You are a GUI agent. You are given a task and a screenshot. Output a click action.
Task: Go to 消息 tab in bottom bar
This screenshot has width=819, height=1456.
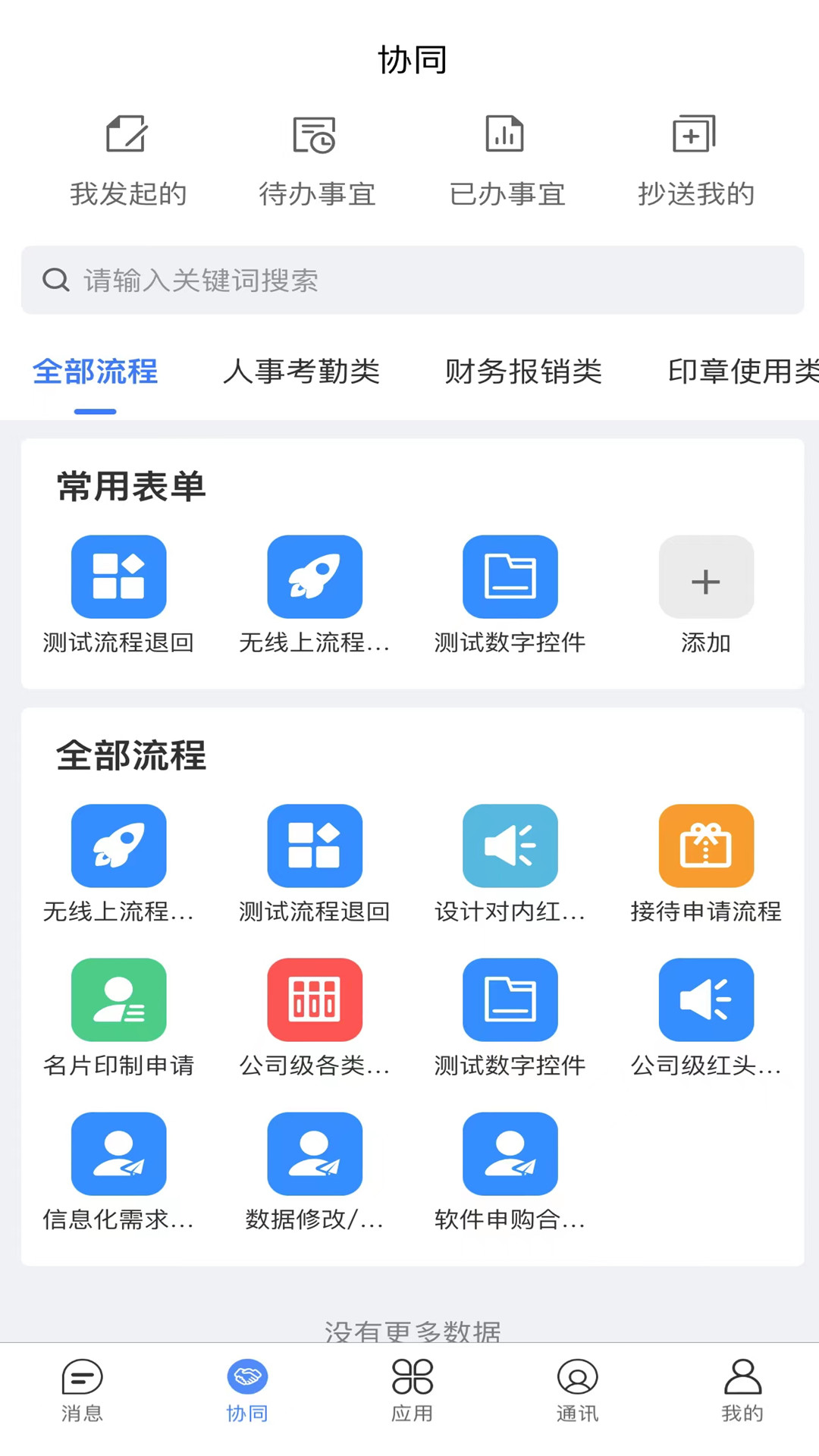[82, 1391]
